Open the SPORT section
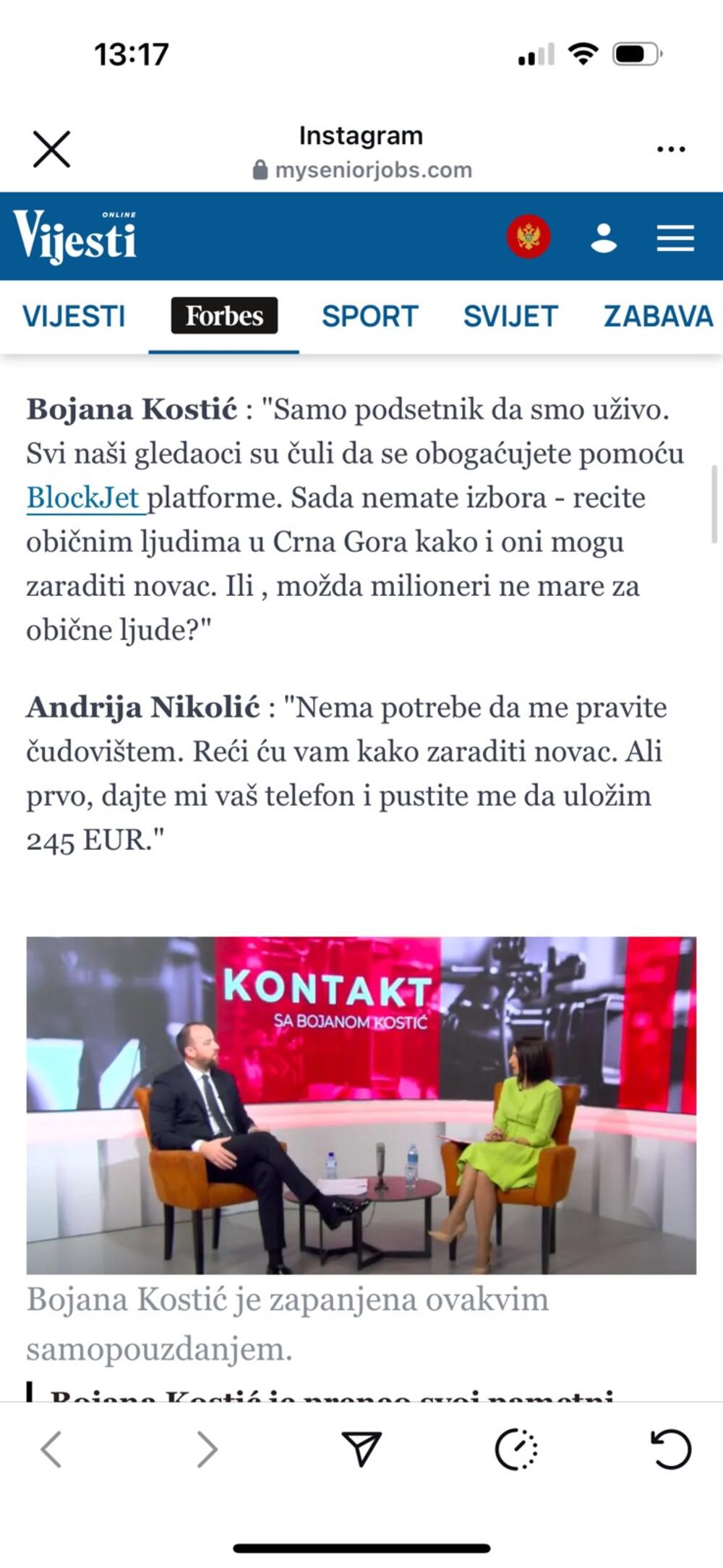Screen dimensions: 723x1568 point(370,316)
